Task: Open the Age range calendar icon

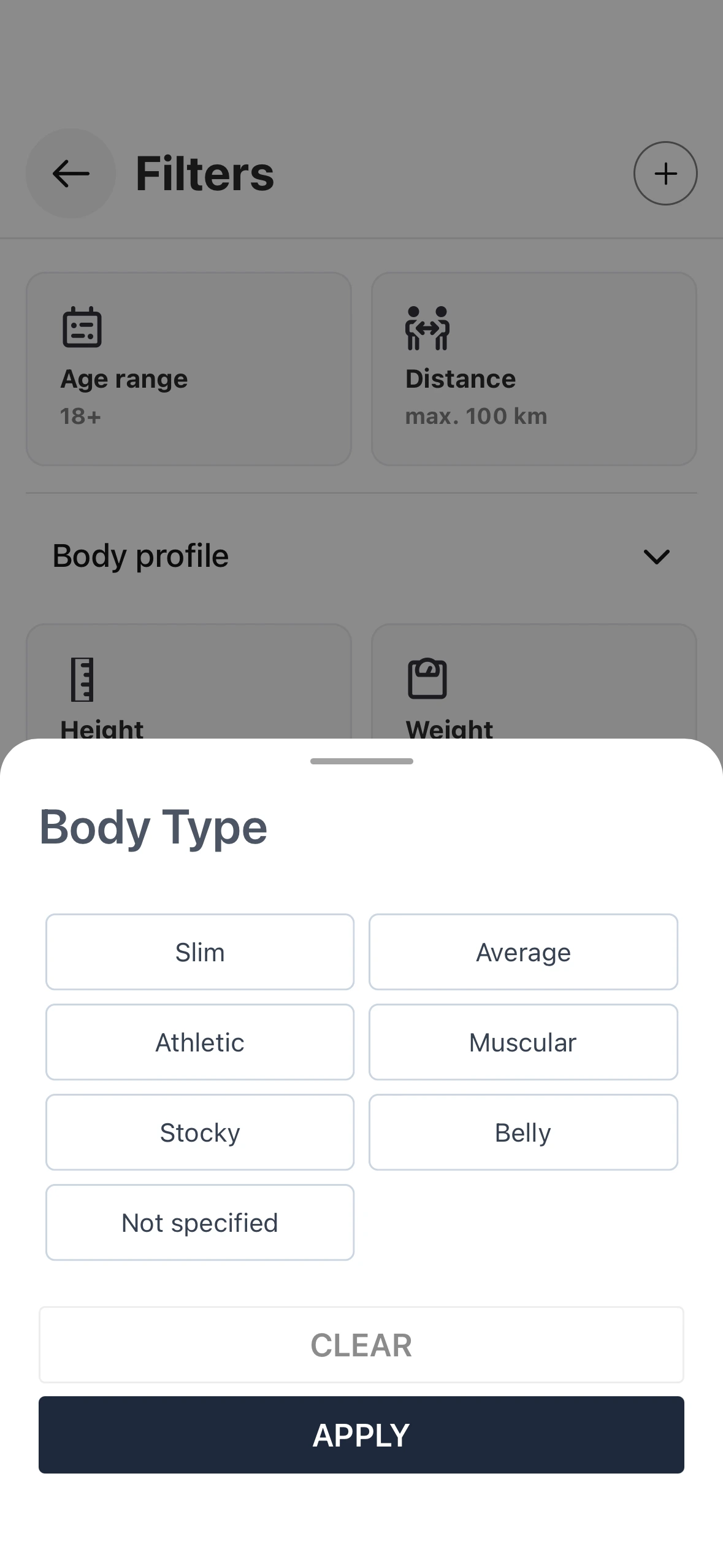Action: click(x=83, y=327)
